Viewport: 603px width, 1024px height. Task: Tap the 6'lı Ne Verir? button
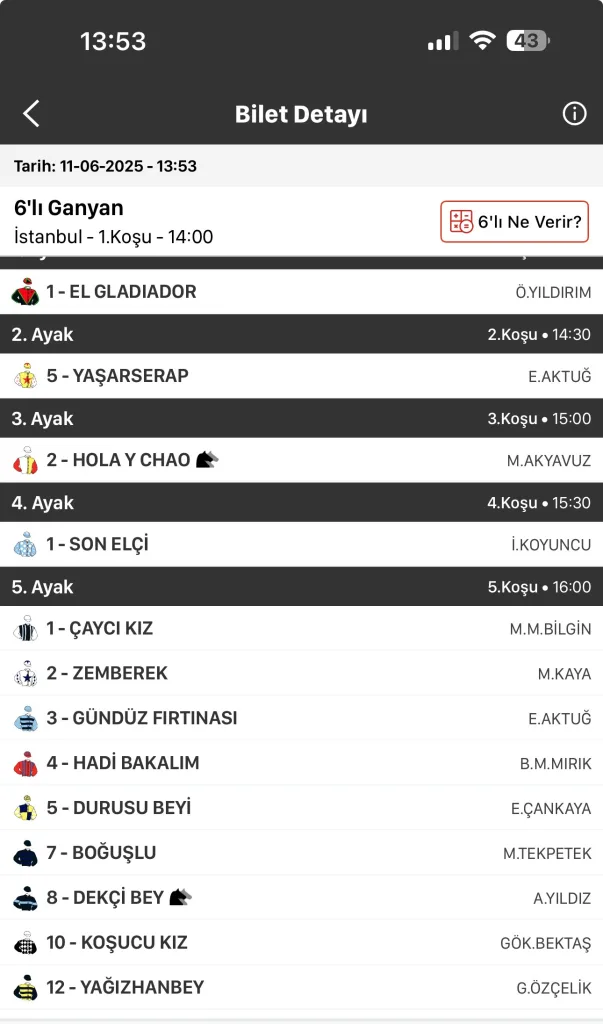(x=514, y=222)
